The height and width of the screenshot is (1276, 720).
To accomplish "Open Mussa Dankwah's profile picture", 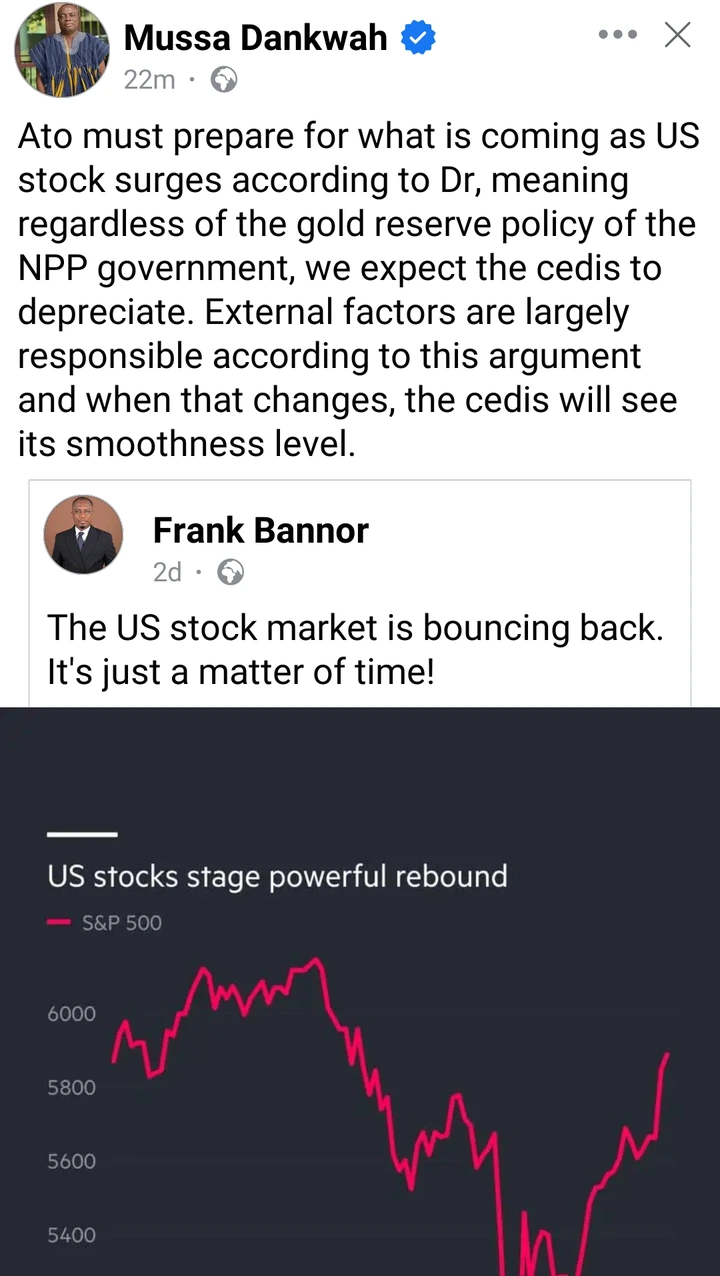I will 61,50.
